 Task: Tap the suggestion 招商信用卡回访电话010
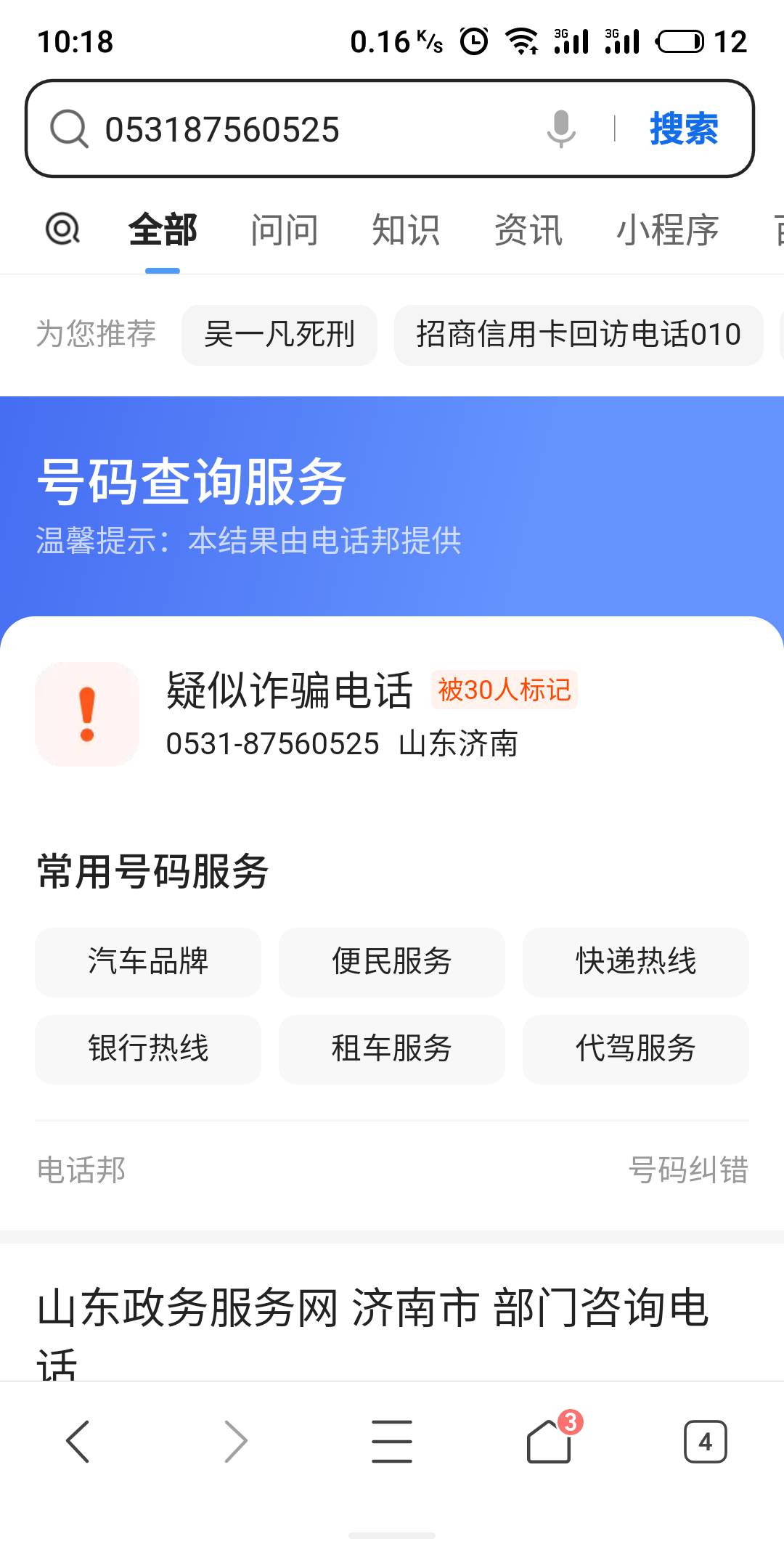pos(579,335)
